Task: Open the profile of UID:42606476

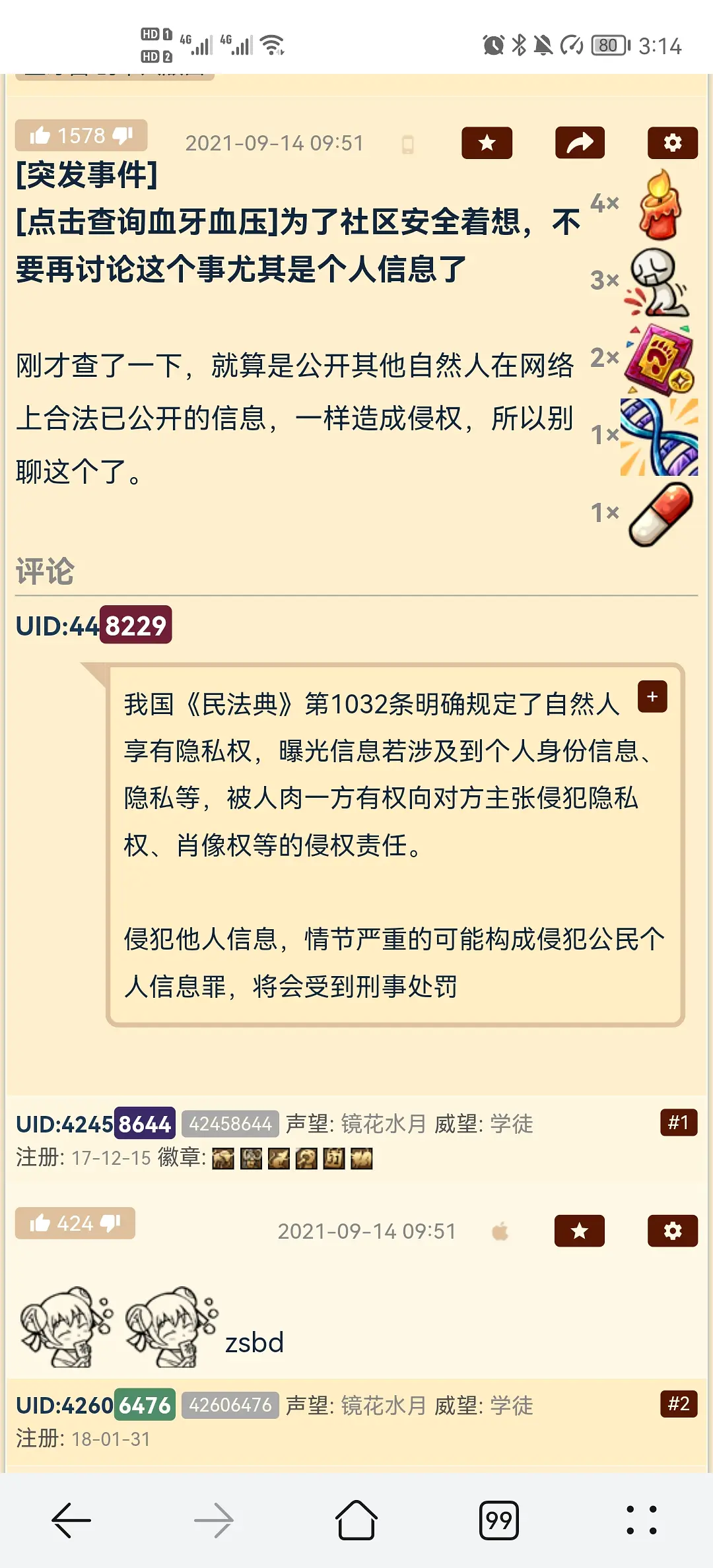Action: (x=95, y=1405)
